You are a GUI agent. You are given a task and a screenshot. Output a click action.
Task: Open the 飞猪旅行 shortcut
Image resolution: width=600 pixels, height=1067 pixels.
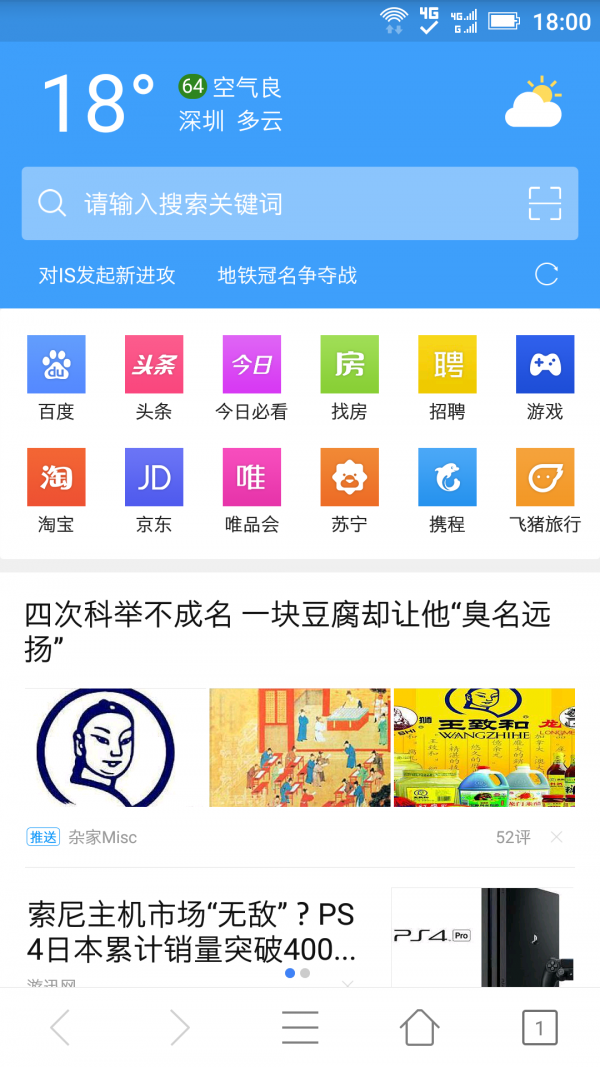[x=545, y=490]
